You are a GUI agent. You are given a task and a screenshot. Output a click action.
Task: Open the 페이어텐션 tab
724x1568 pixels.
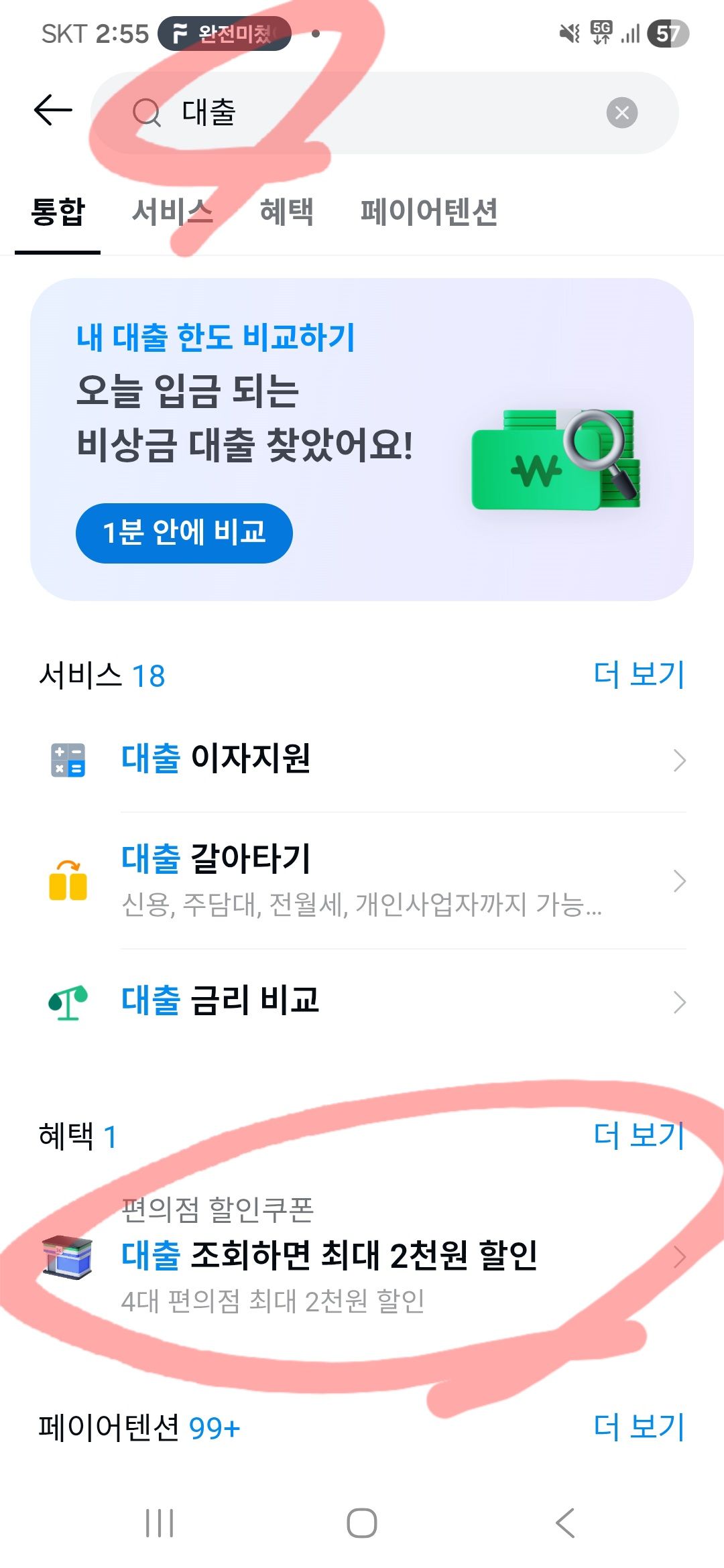tap(429, 212)
